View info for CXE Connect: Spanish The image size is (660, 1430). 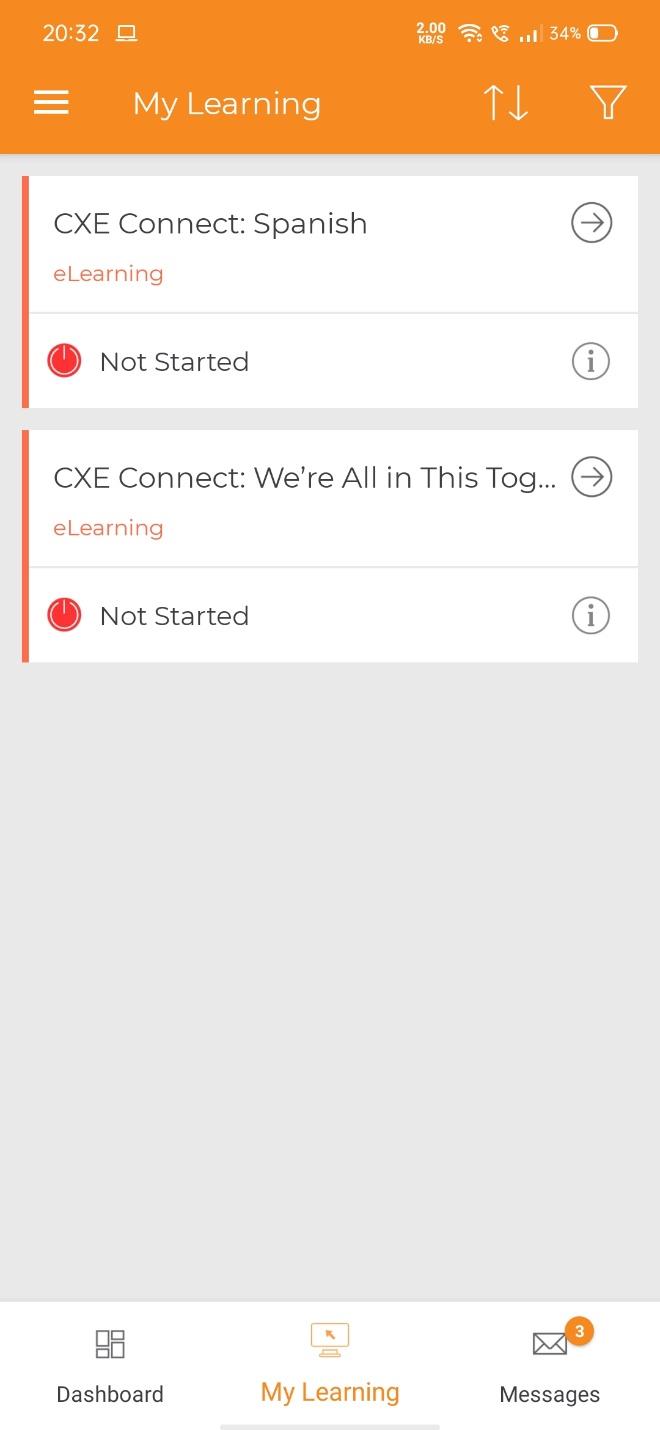pyautogui.click(x=590, y=361)
